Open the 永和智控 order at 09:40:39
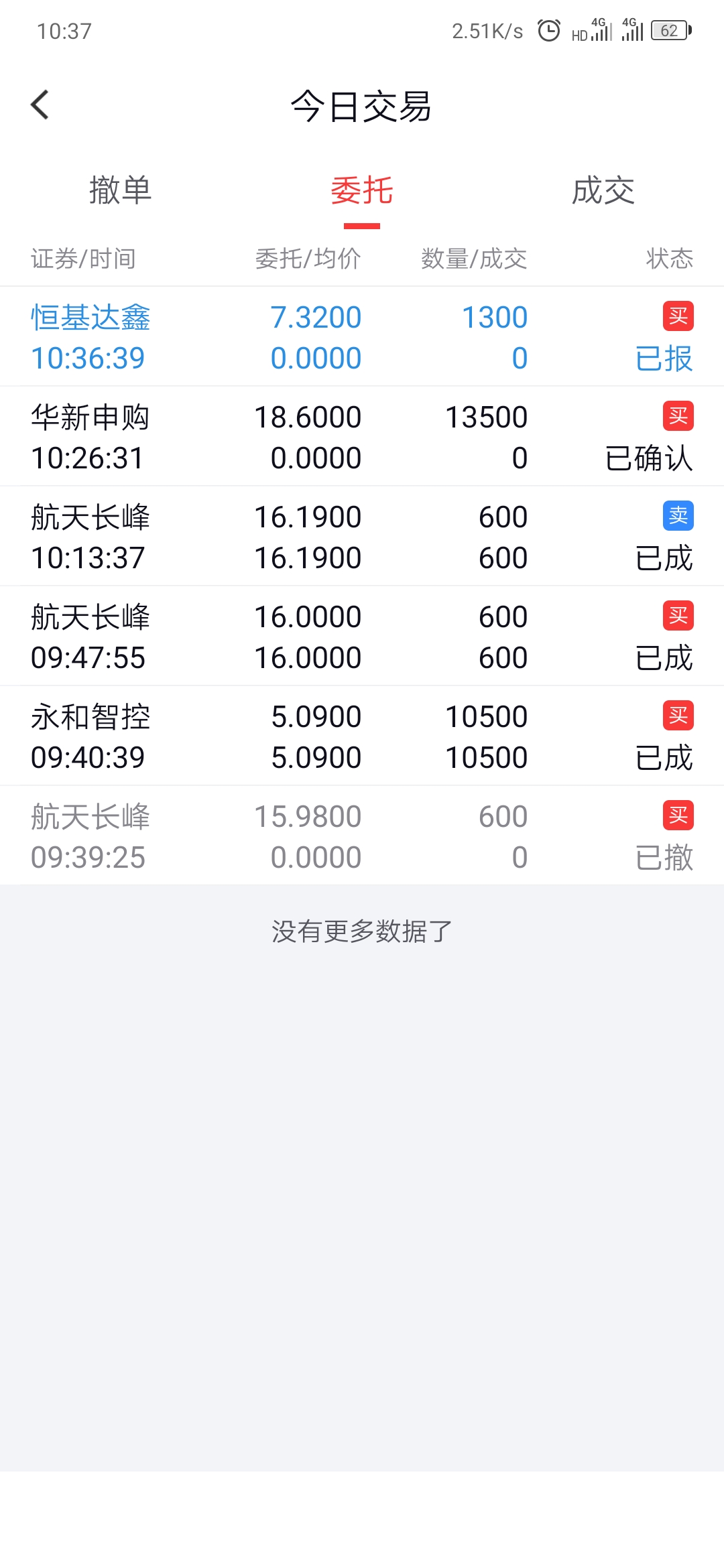This screenshot has width=724, height=1568. pyautogui.click(x=362, y=736)
